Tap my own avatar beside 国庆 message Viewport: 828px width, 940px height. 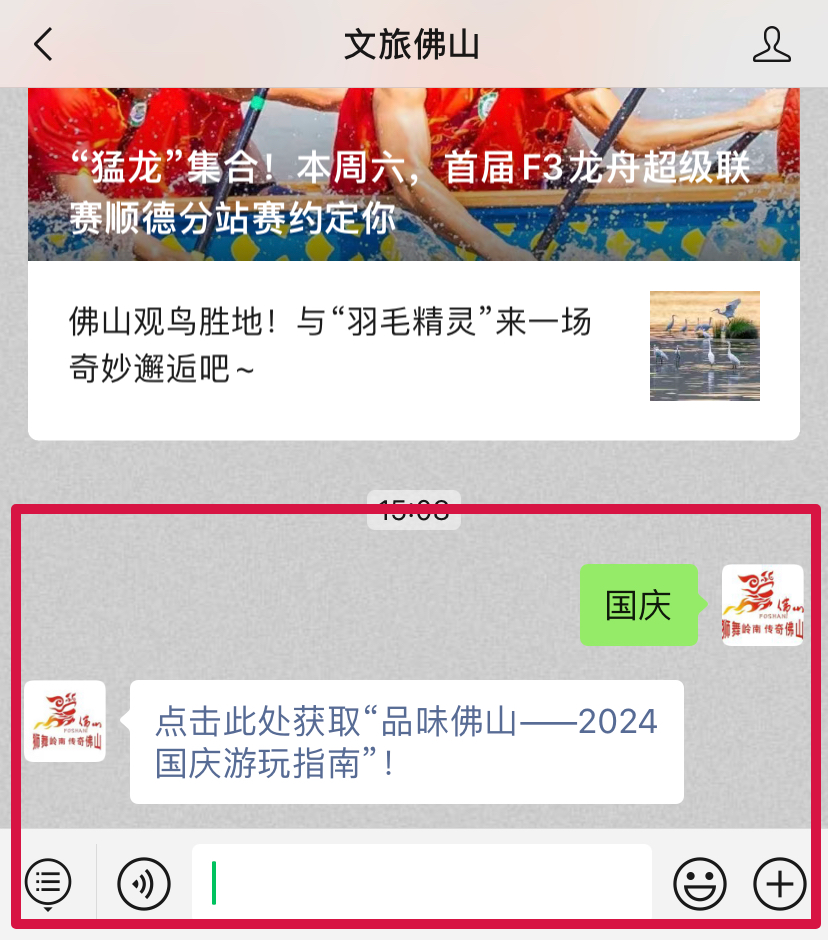click(762, 605)
